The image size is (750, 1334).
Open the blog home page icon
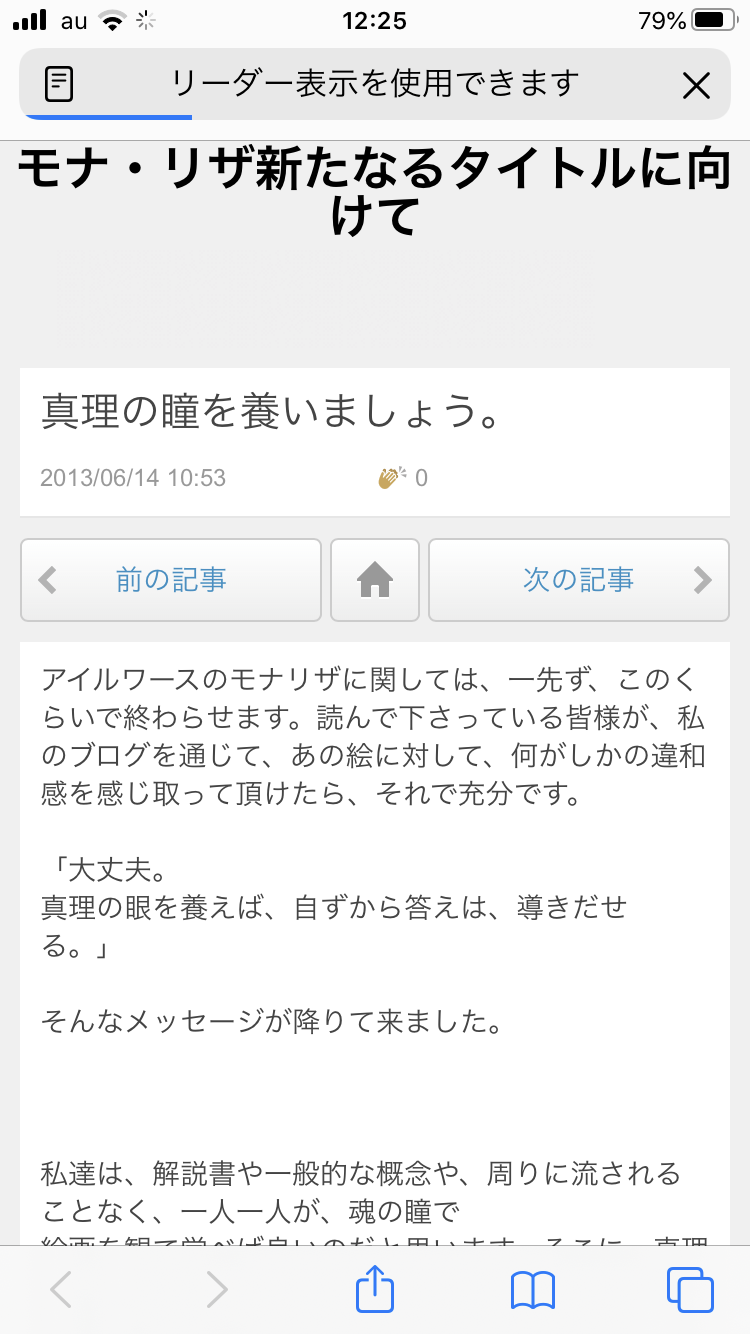click(x=375, y=580)
